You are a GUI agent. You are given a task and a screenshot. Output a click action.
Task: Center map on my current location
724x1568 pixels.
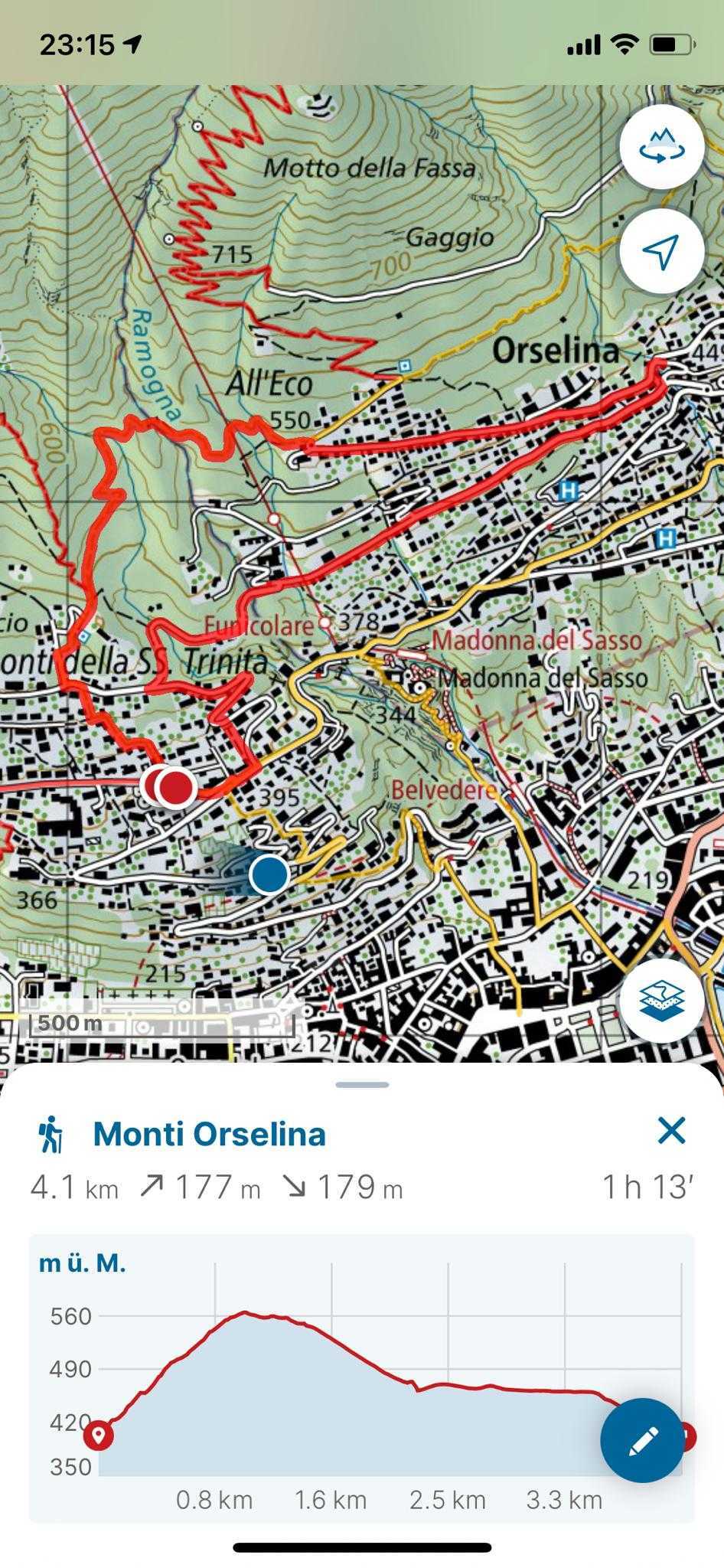[x=661, y=251]
